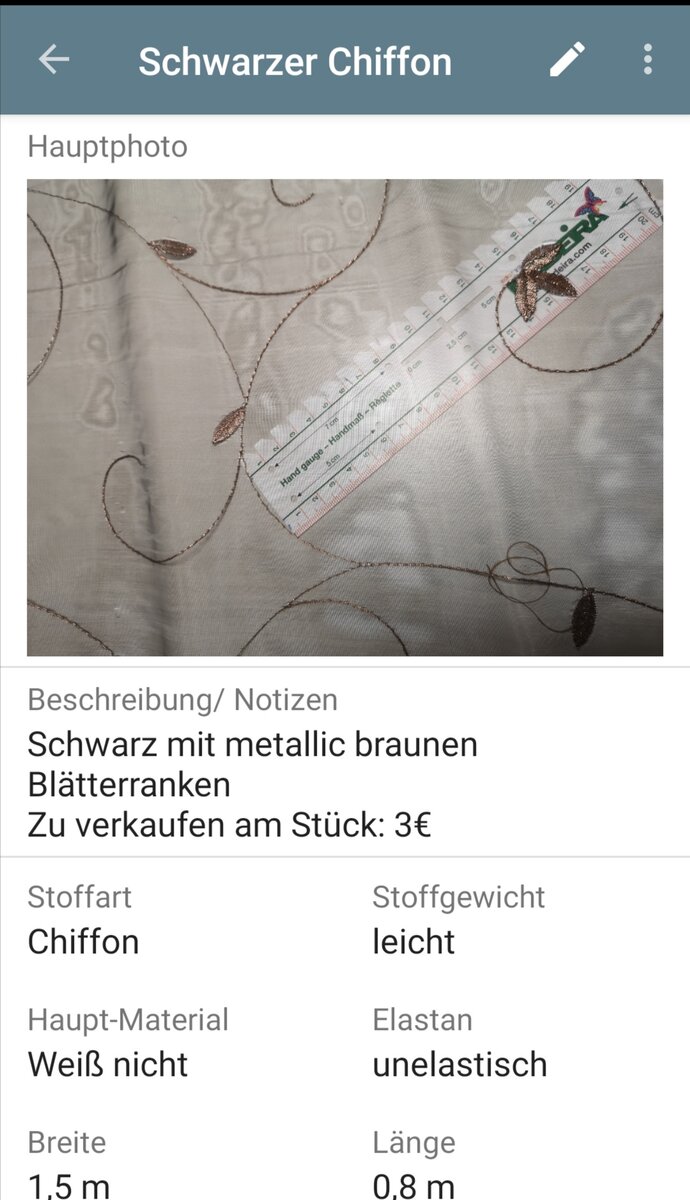
Task: Edit the Schwarzer Chiffon entry with pencil icon
Action: point(566,60)
